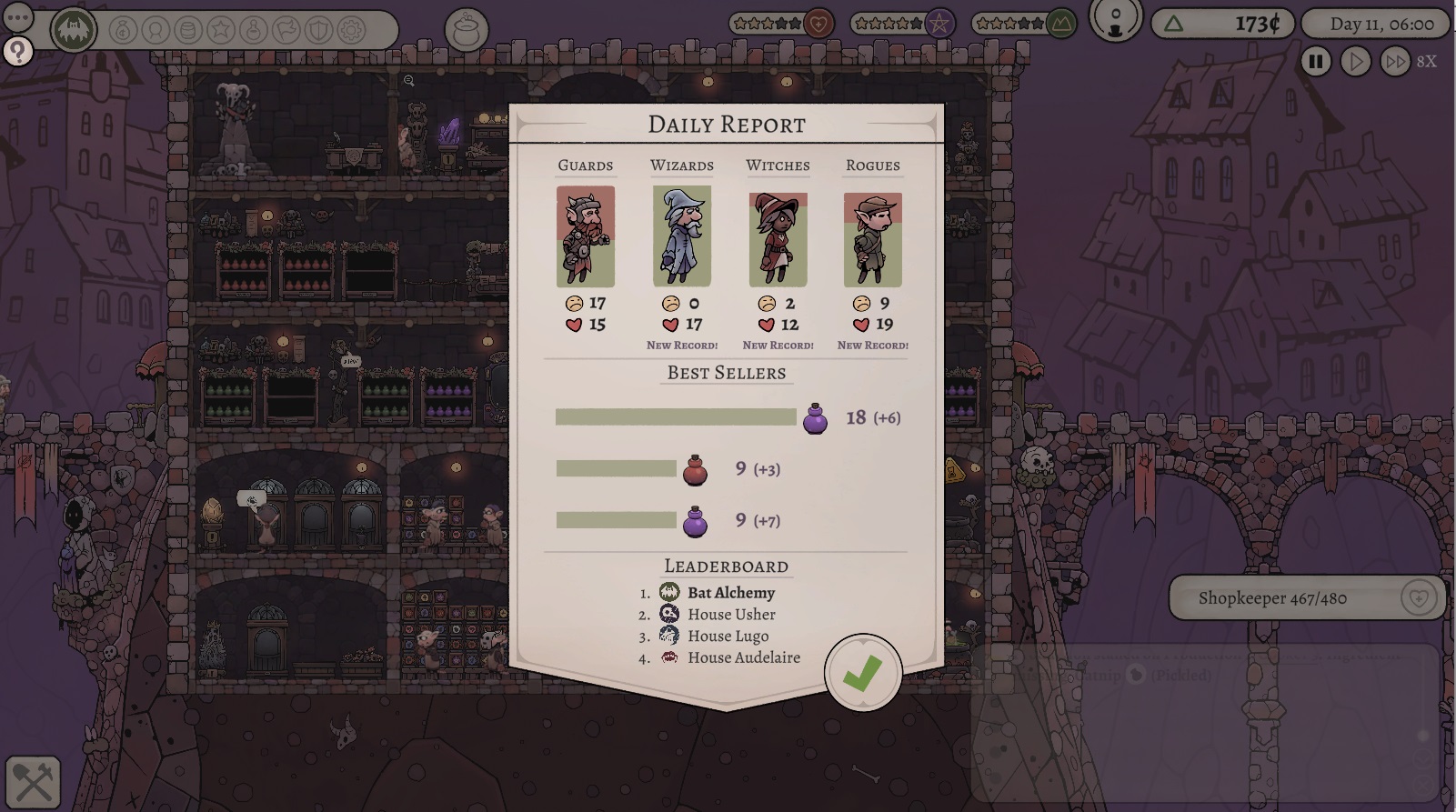Open the barrel storage panel

[188, 31]
